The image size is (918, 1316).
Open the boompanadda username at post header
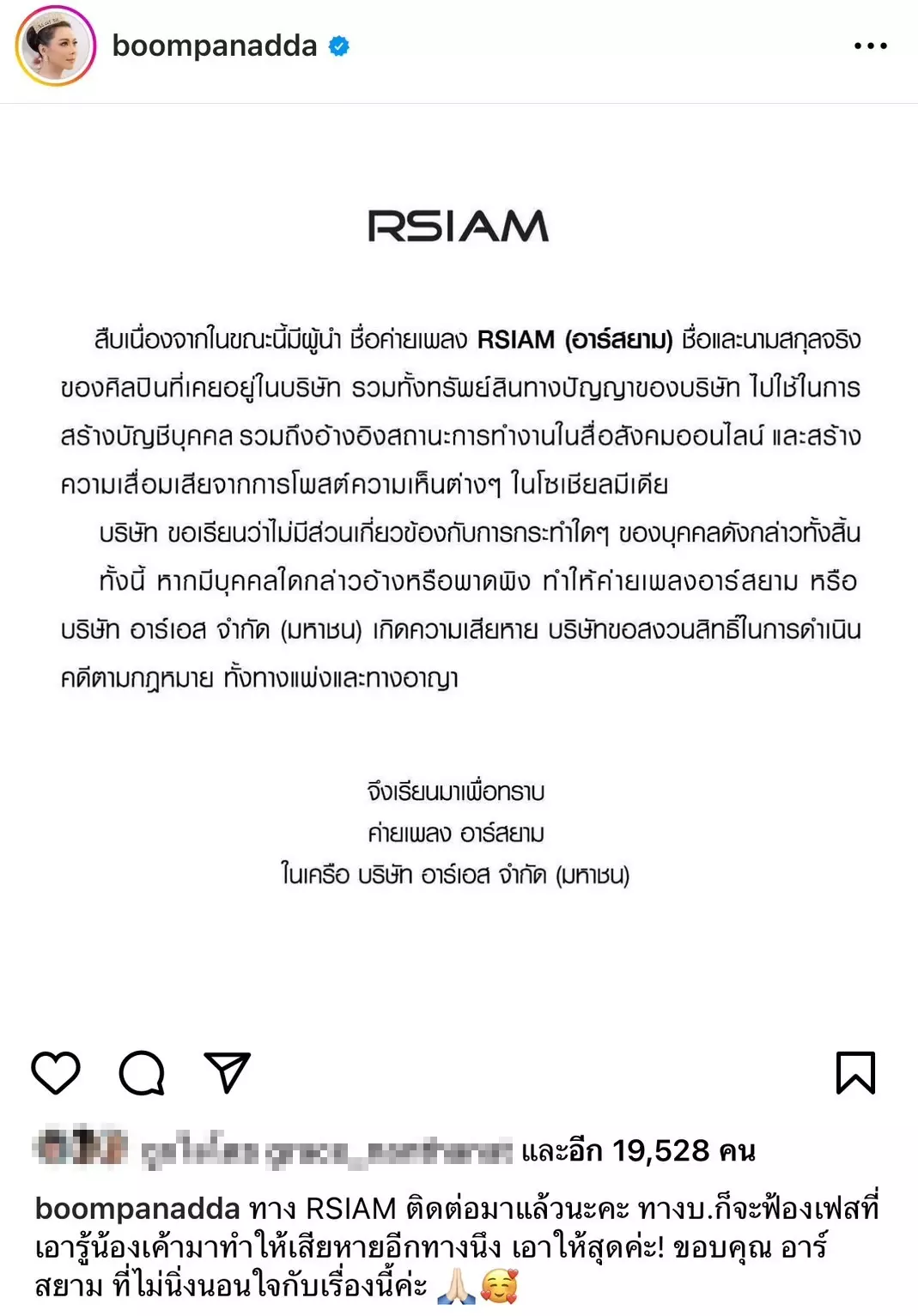click(215, 45)
